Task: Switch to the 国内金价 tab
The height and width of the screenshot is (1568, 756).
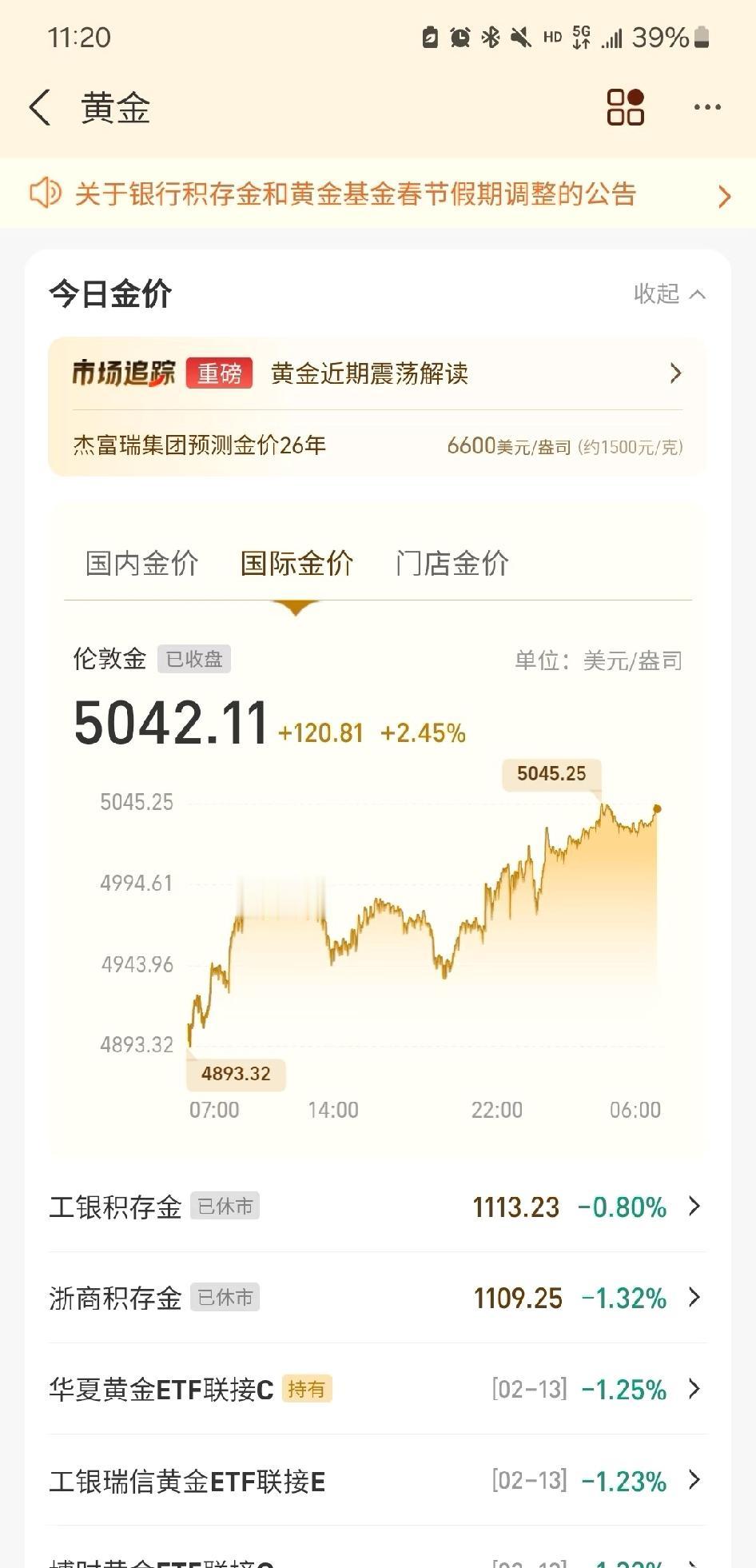Action: point(141,563)
